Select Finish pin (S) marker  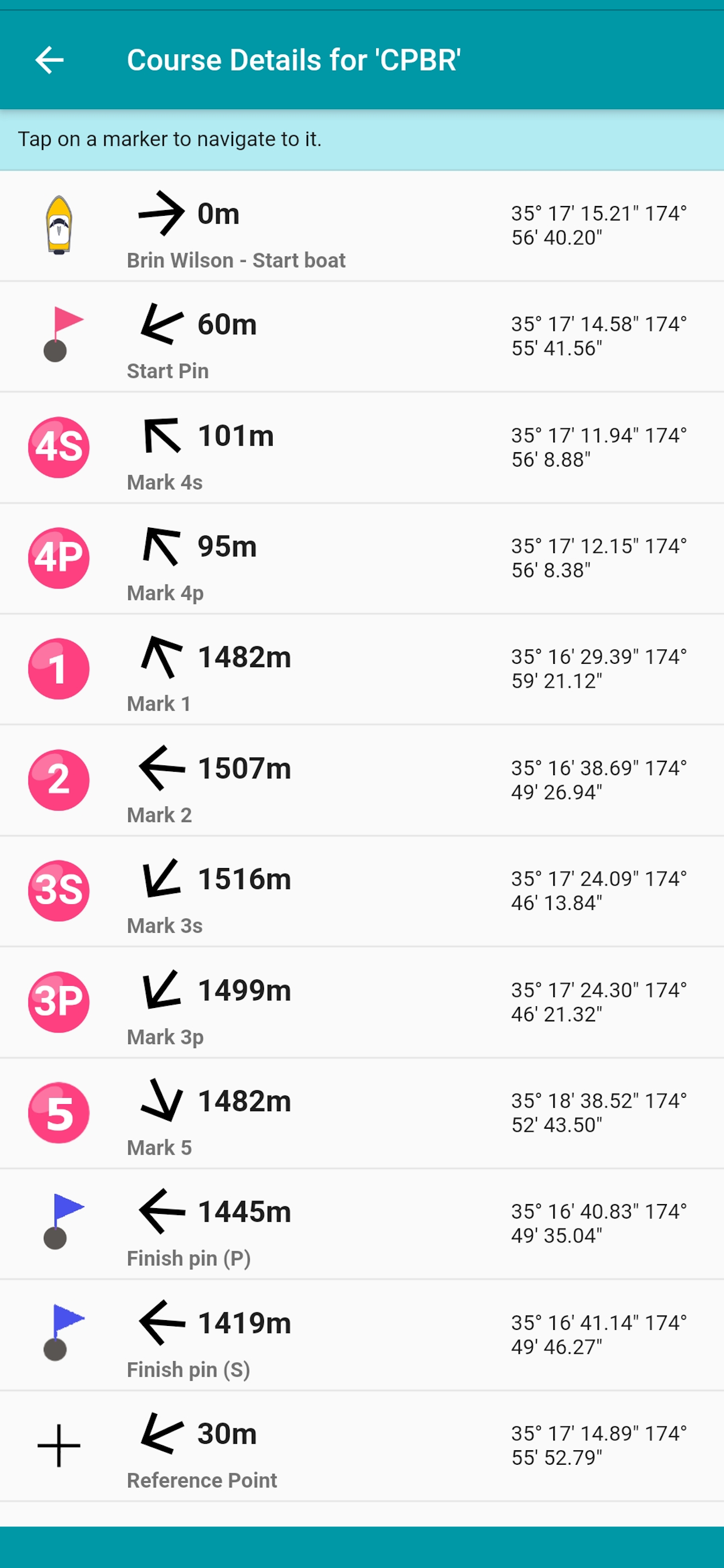pos(362,1335)
